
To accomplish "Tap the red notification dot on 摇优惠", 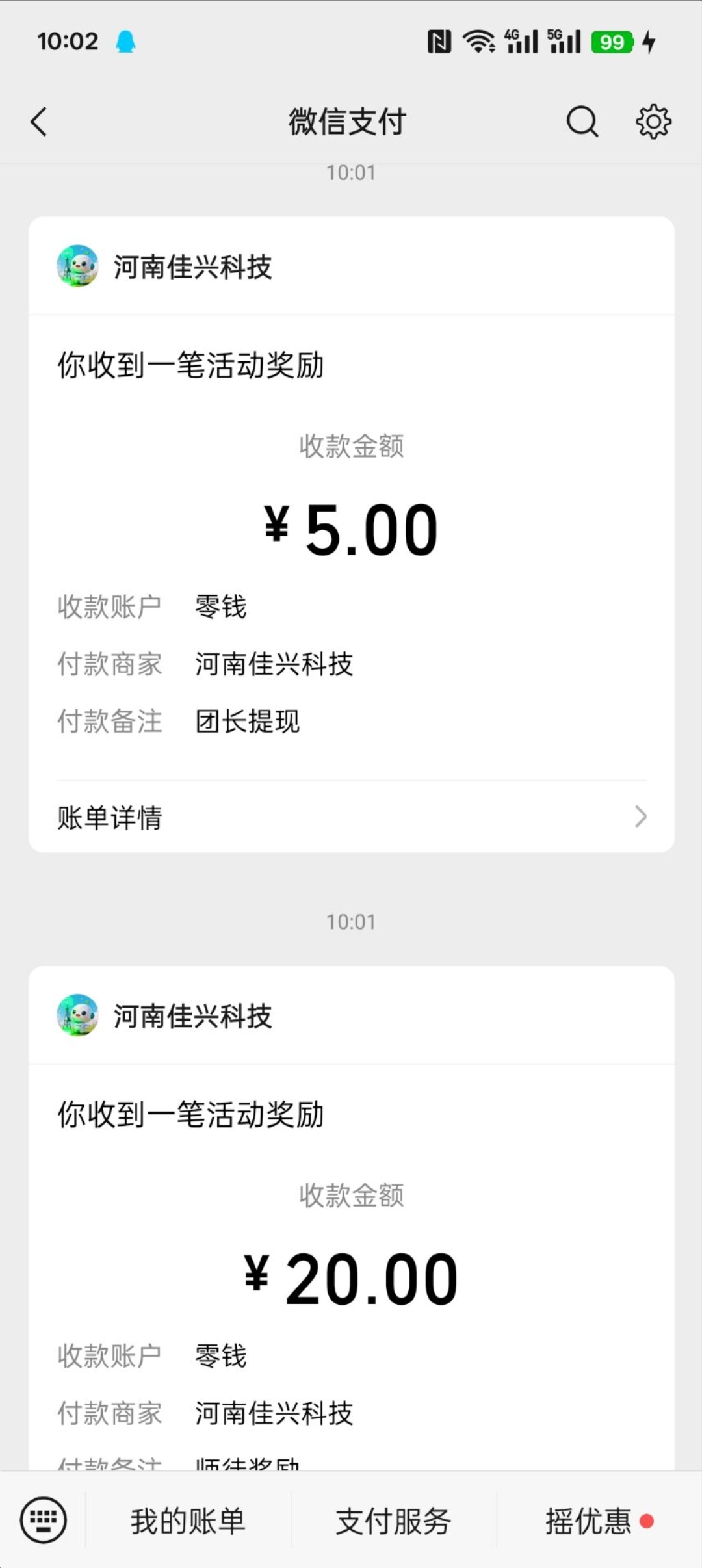I will pos(645,1520).
